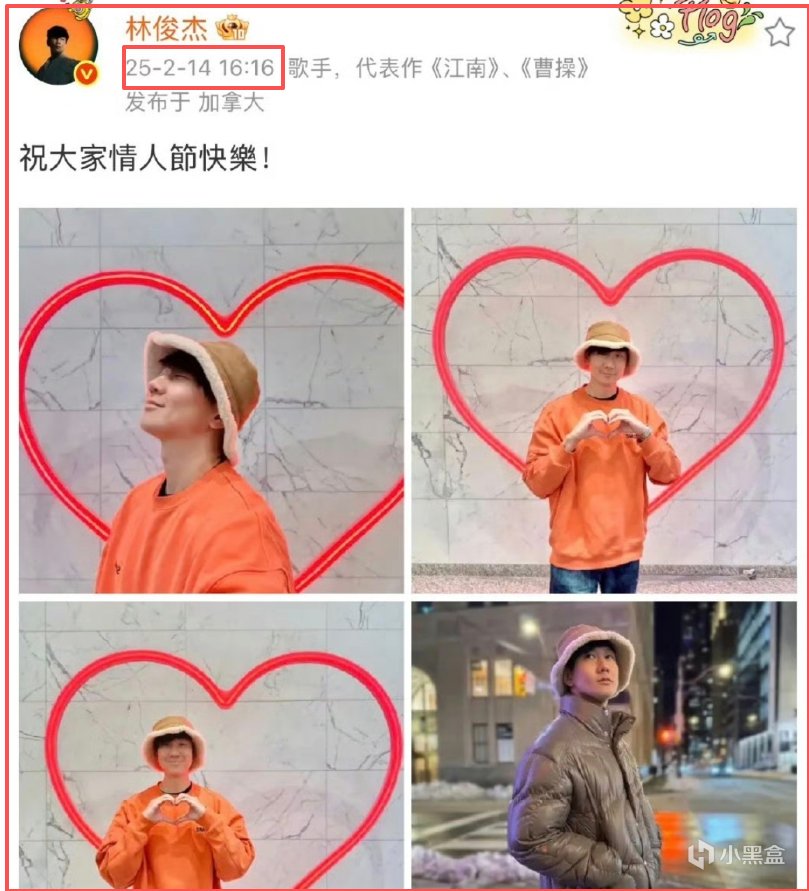The image size is (809, 891).
Task: View the top-right heart hand gesture photo
Action: pyautogui.click(x=604, y=401)
